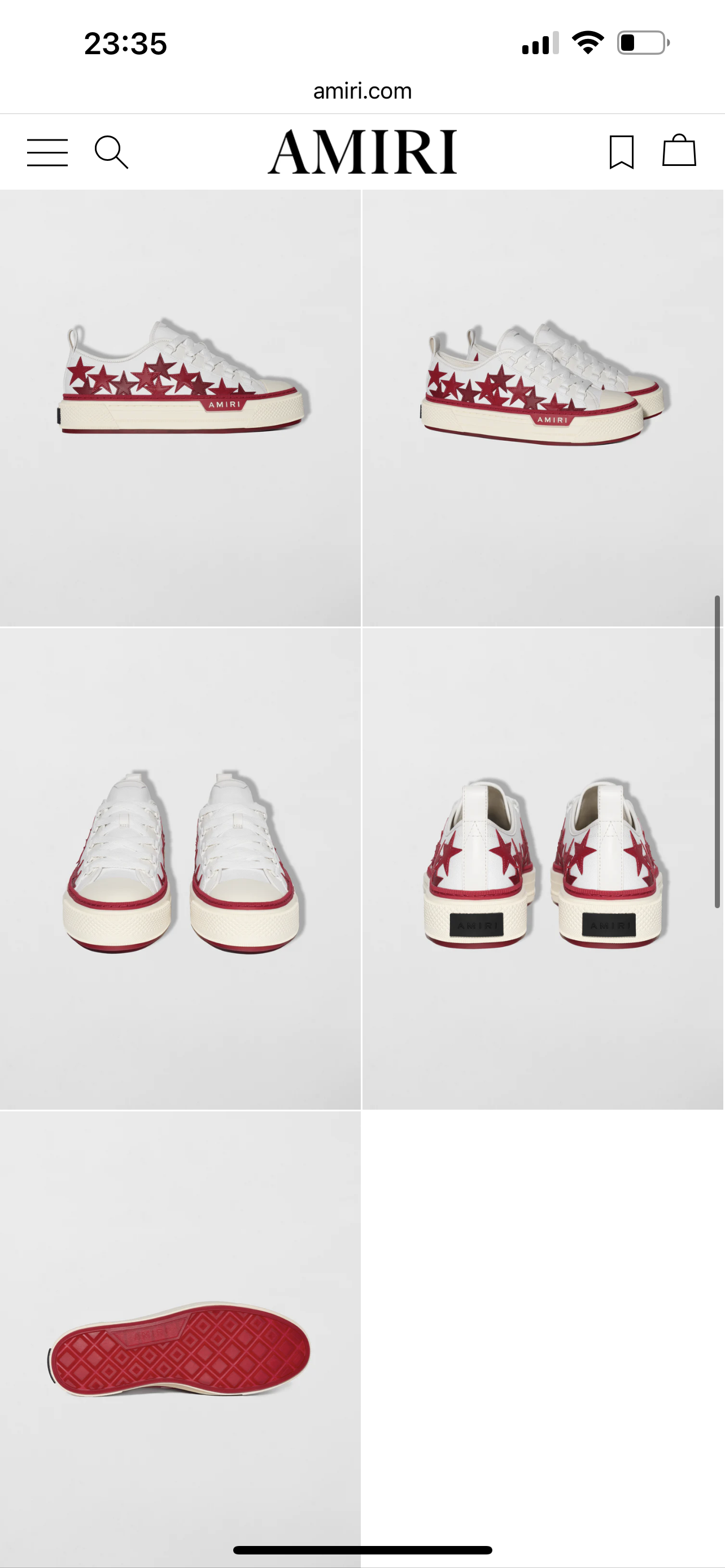
Task: Go to the AMIRI homepage logo
Action: (x=362, y=152)
